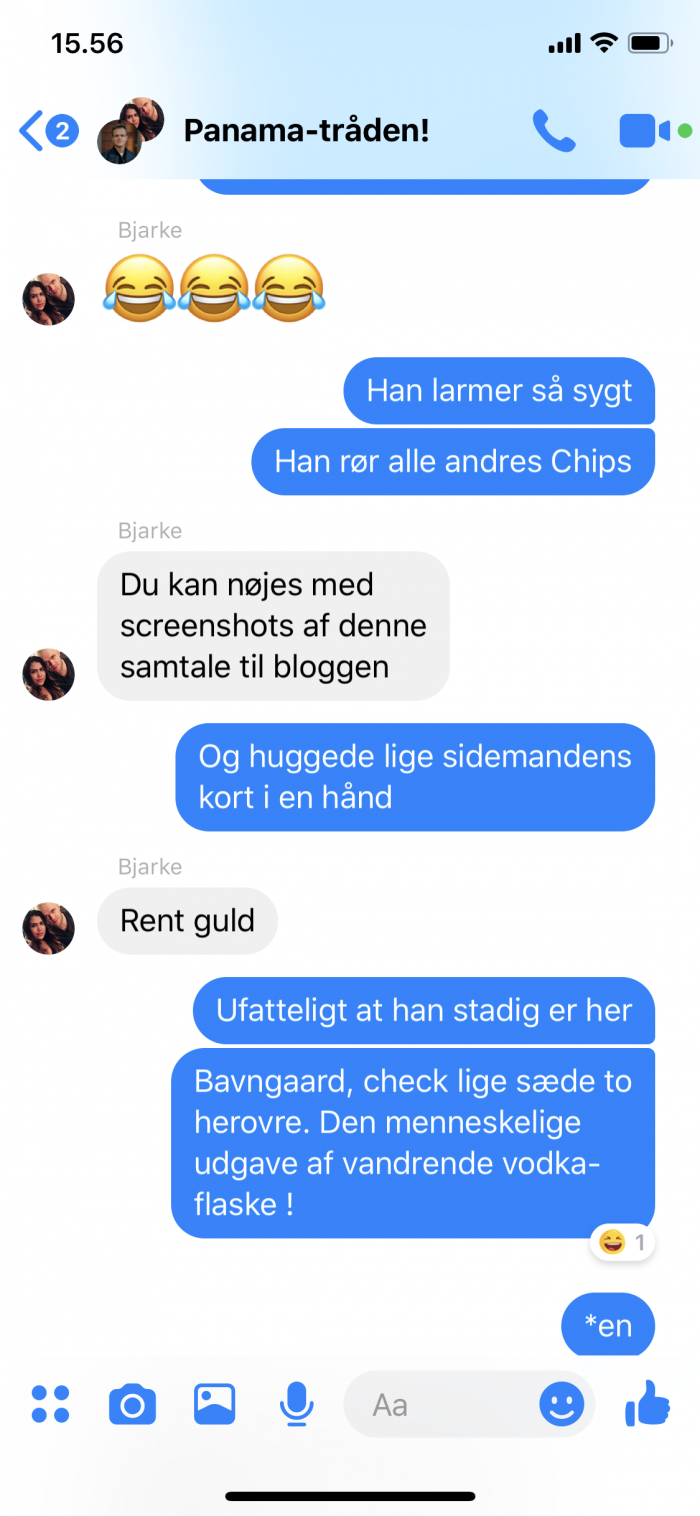
Task: Open Bjarke's avatar next to Rent guld
Action: point(48,928)
